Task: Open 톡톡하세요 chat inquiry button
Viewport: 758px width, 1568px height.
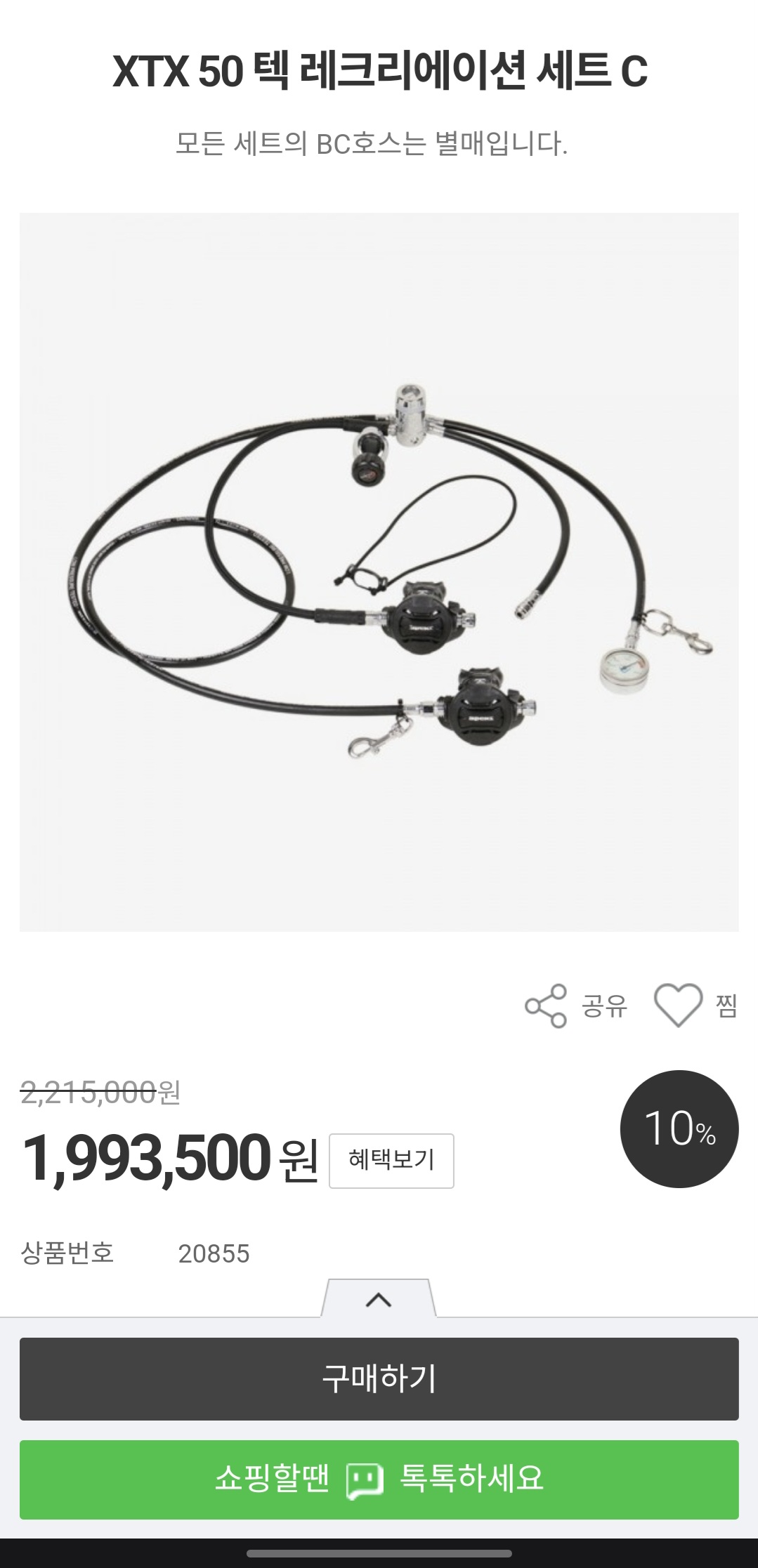Action: coord(379,1479)
